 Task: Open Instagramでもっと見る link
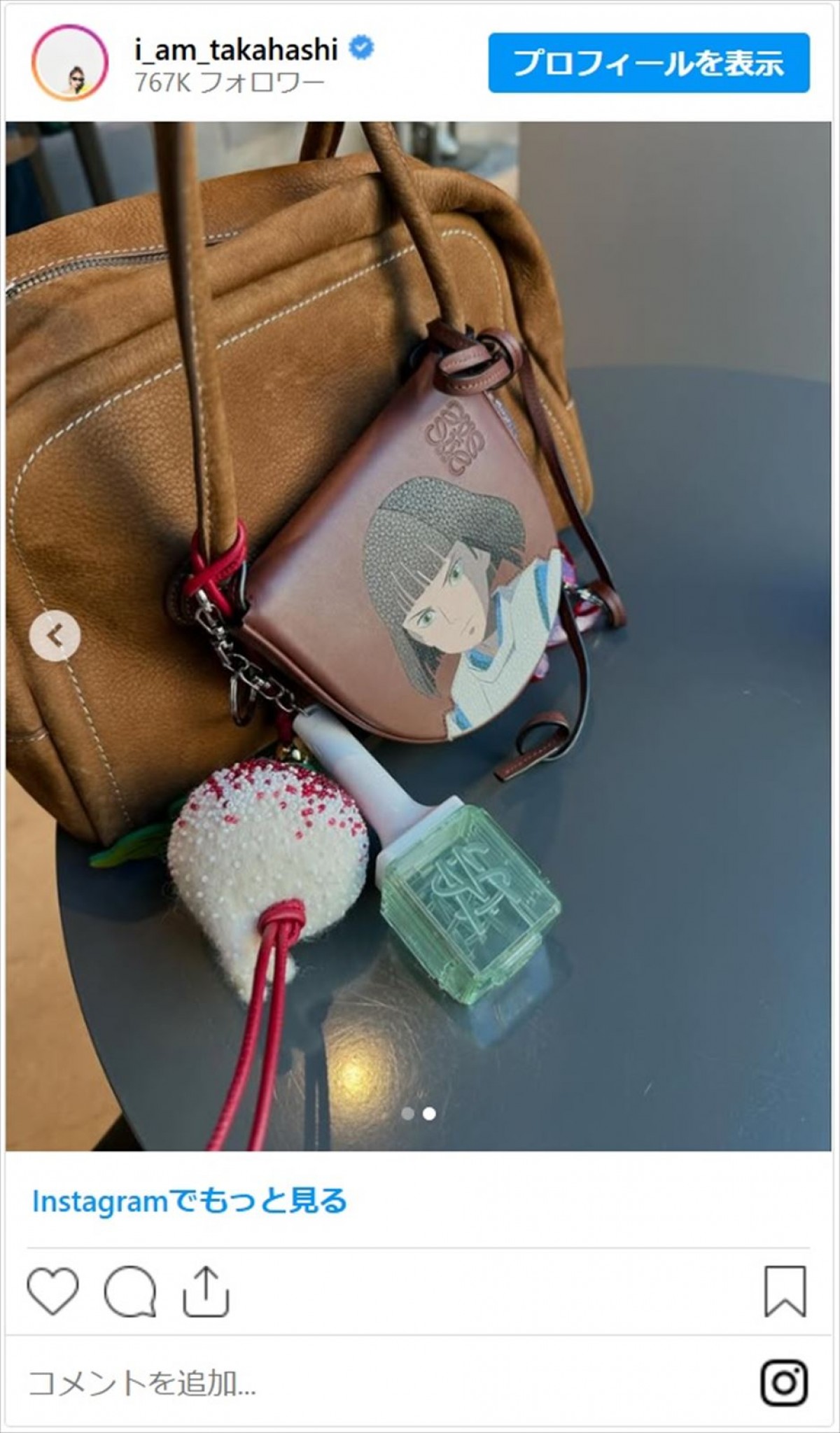[x=190, y=1201]
